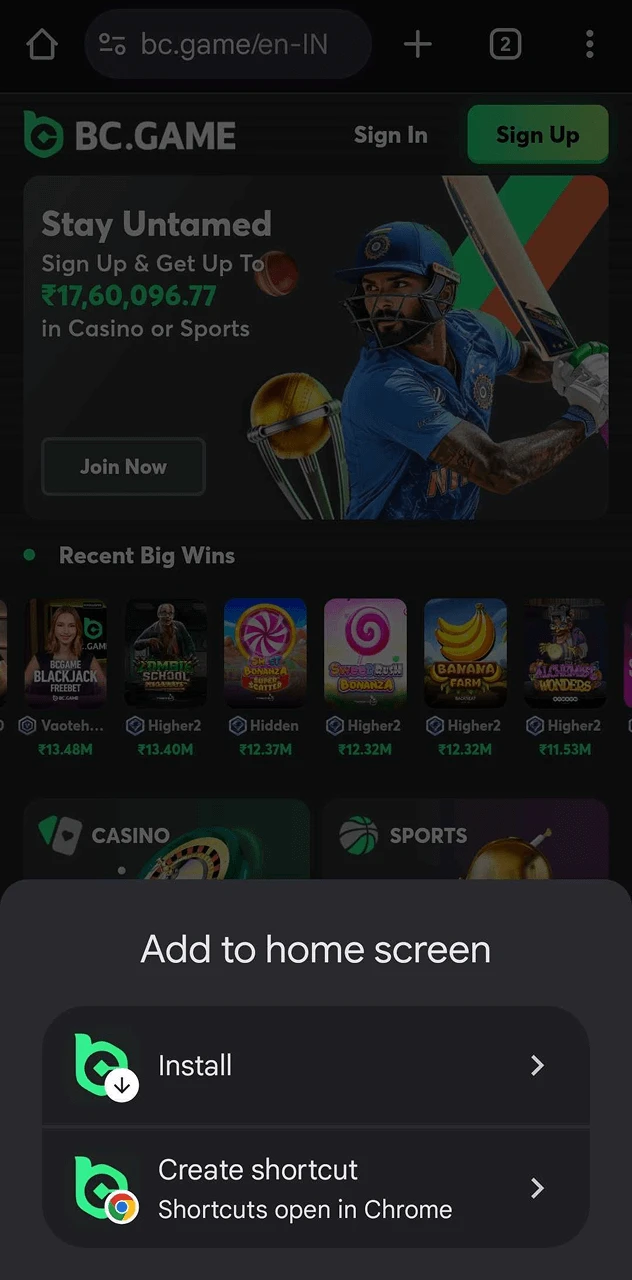Create a Chrome shortcut
This screenshot has width=632, height=1280.
(x=315, y=1189)
